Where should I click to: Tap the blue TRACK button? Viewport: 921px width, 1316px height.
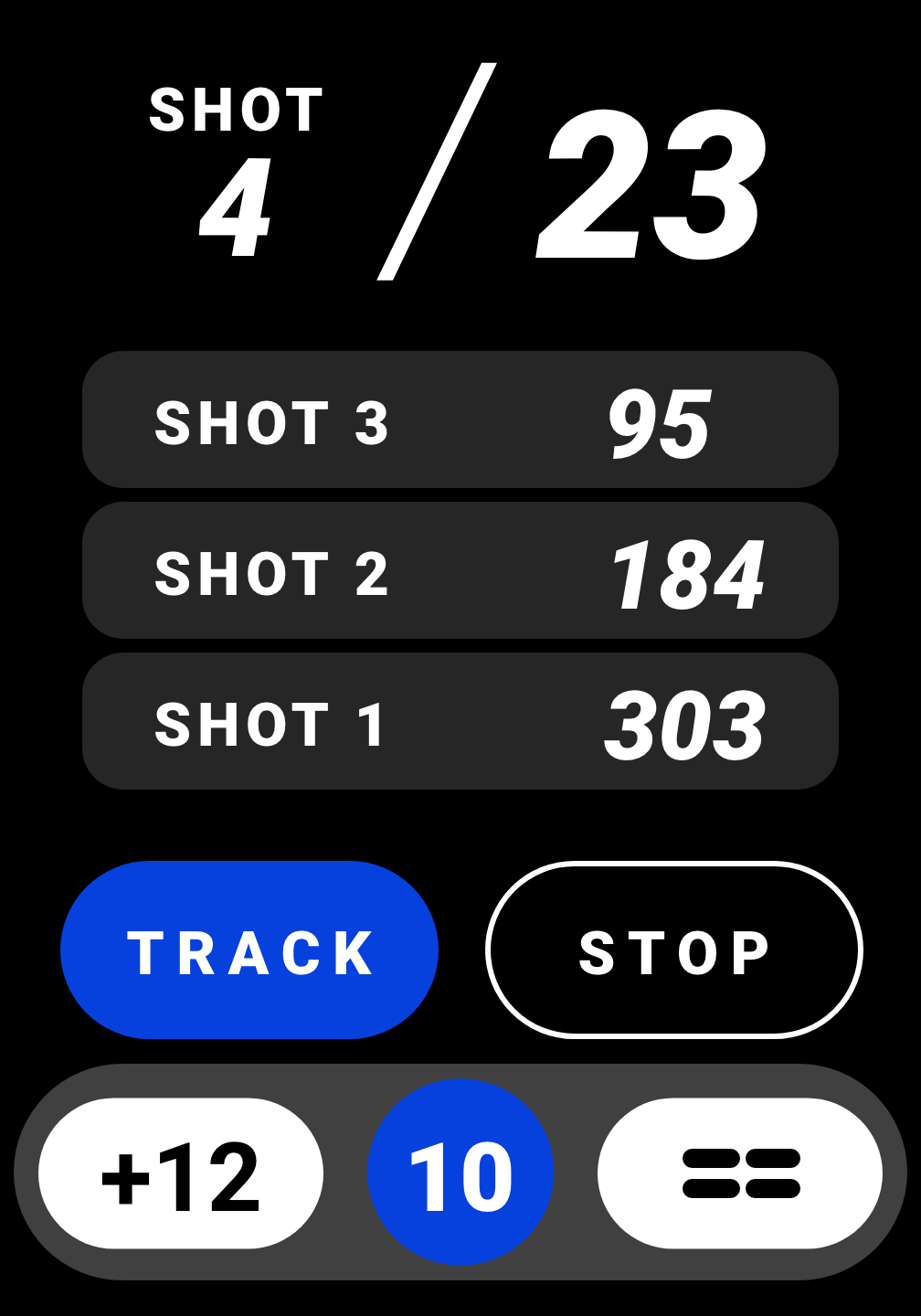point(249,950)
